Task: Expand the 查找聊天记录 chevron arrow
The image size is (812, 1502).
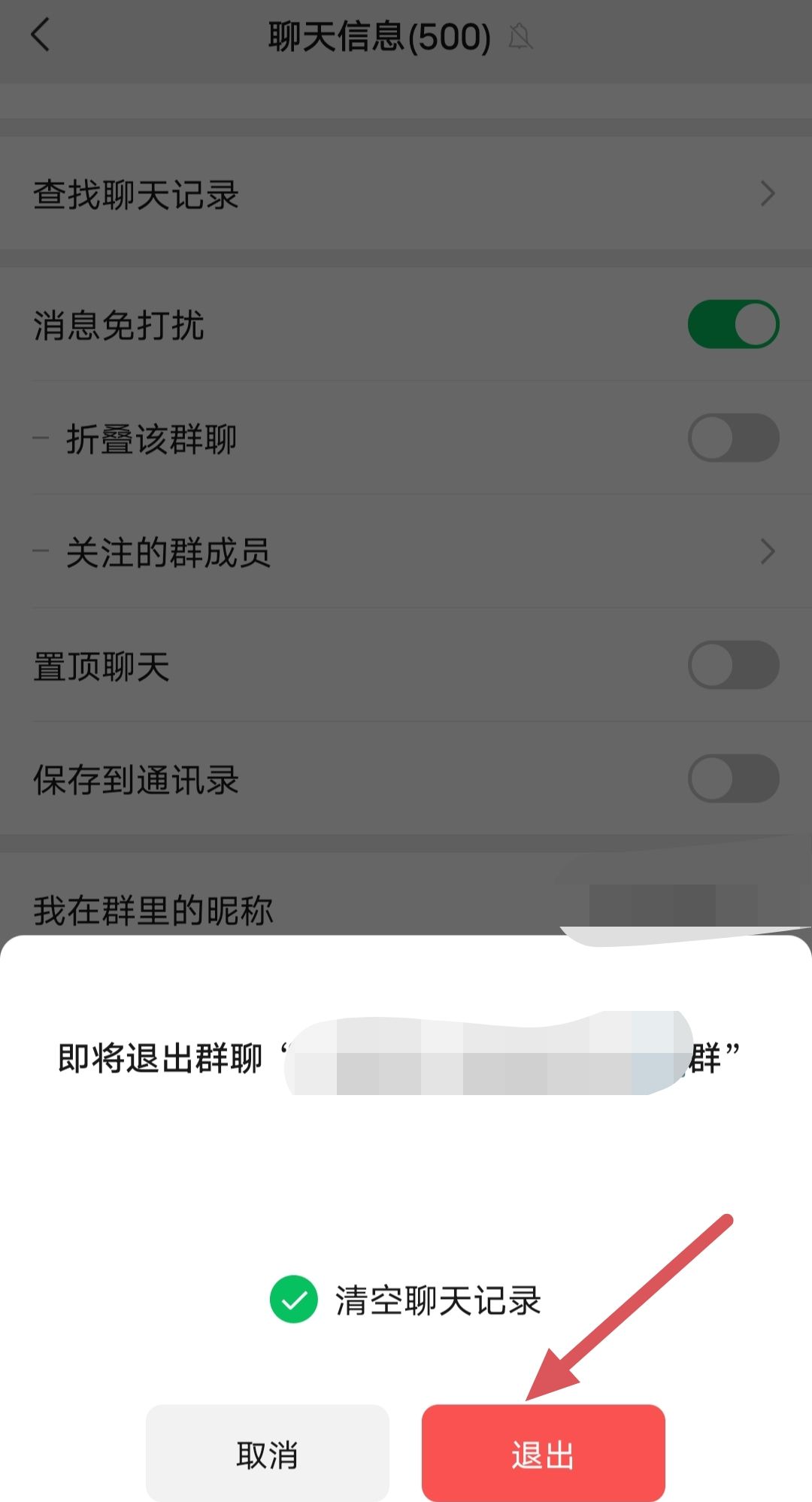Action: click(768, 194)
